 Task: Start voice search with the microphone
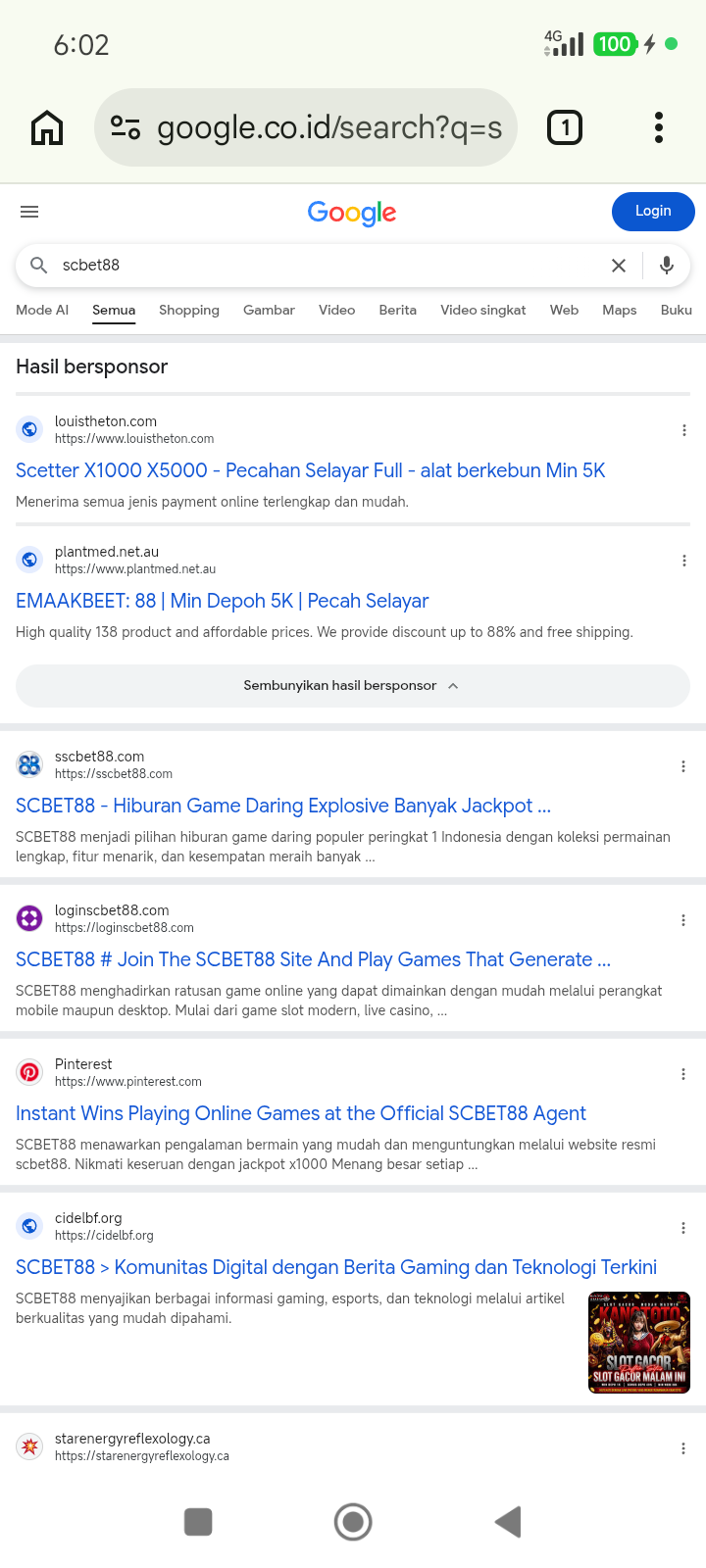pyautogui.click(x=667, y=266)
